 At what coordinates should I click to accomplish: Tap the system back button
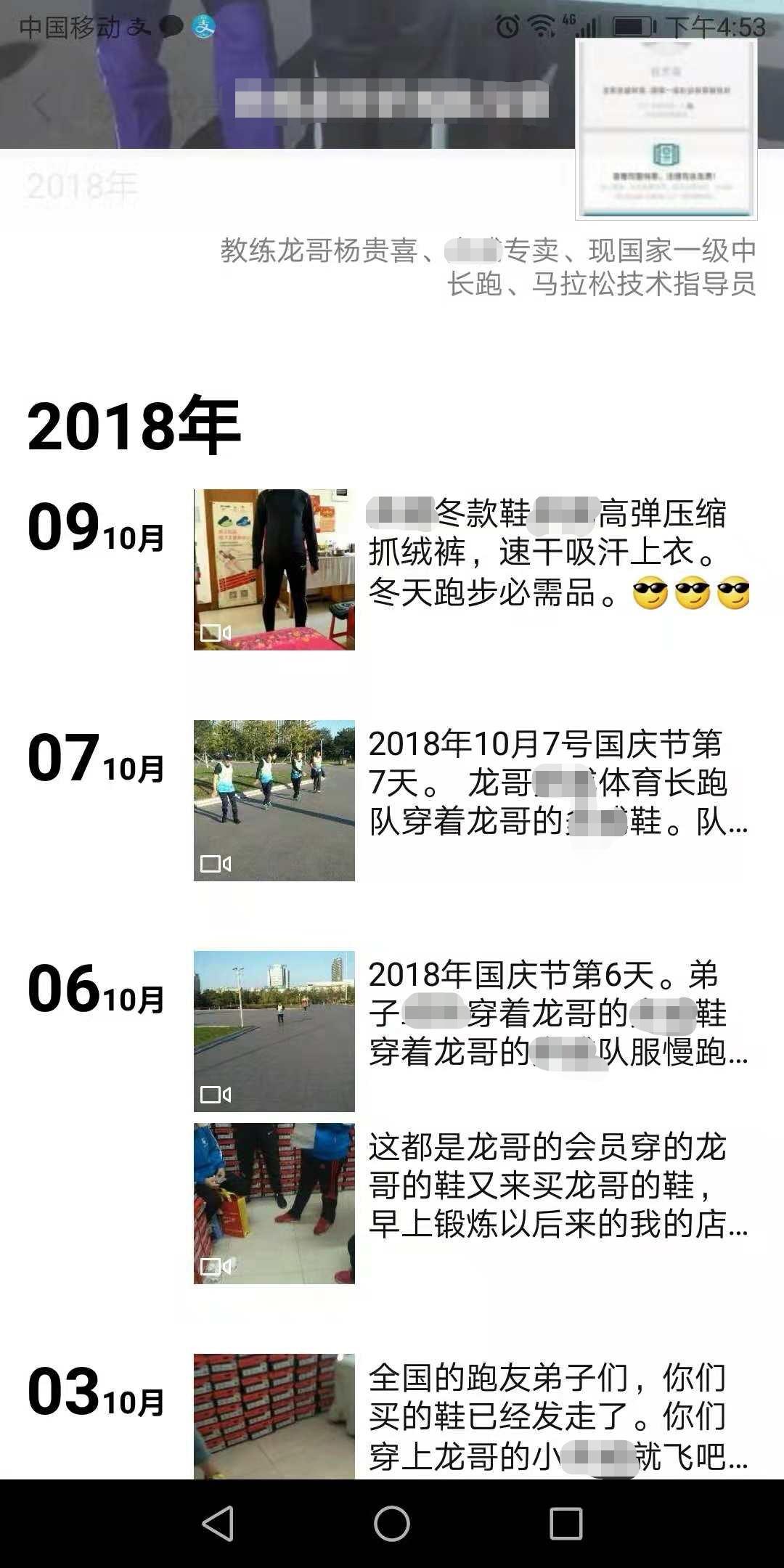[x=218, y=1523]
